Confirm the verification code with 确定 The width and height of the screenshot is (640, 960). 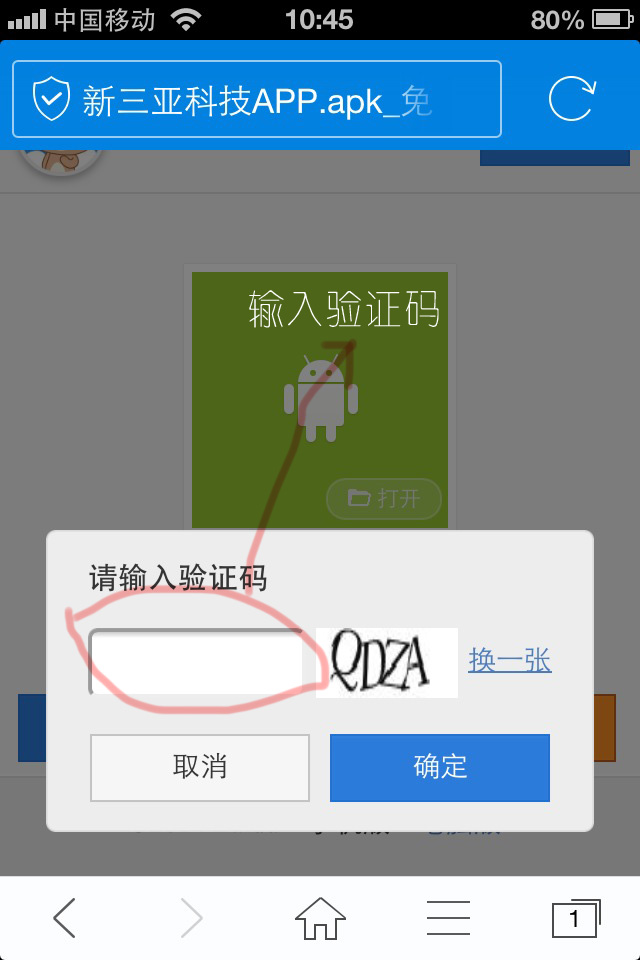coord(440,767)
